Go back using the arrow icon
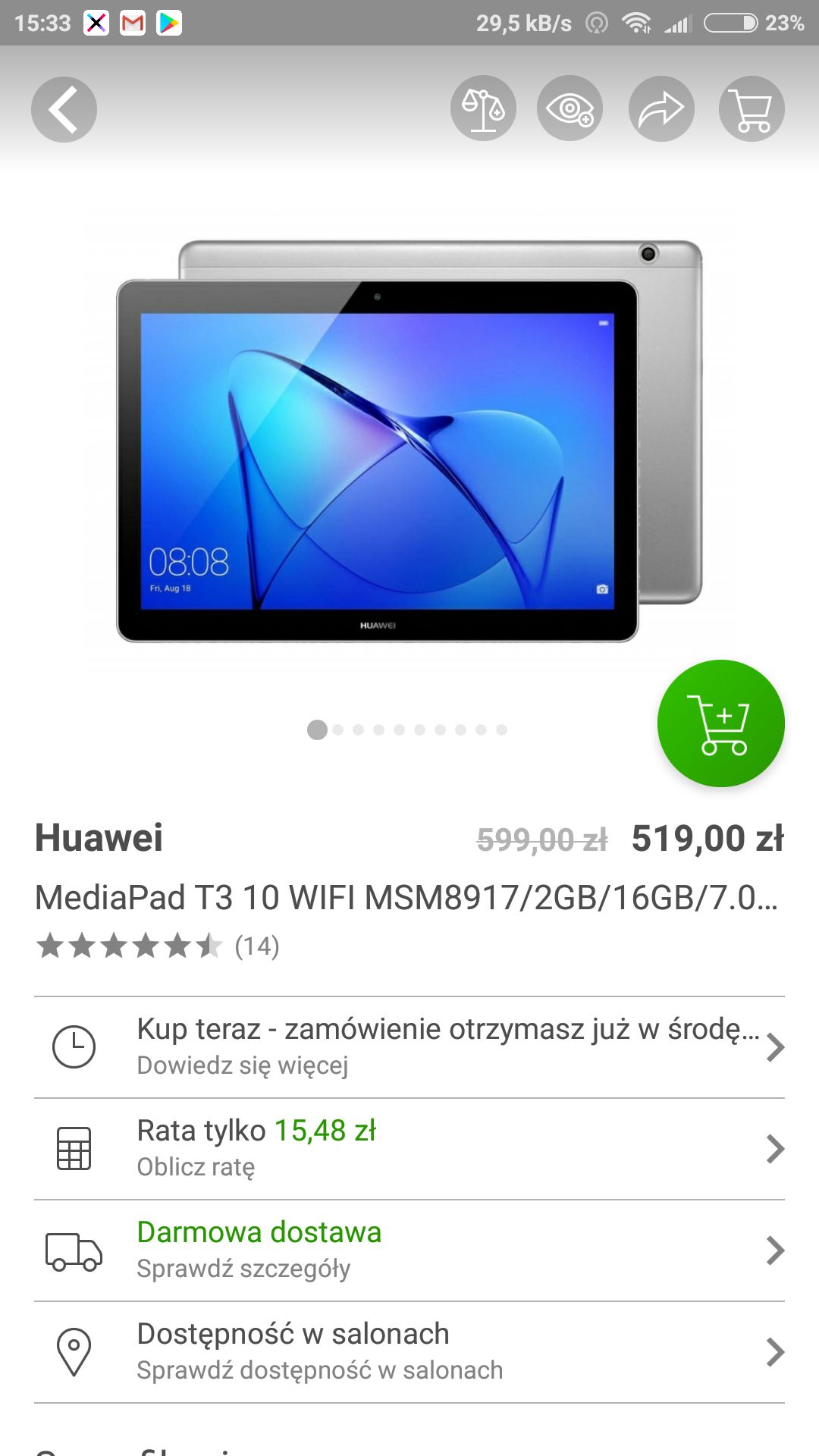 [64, 109]
